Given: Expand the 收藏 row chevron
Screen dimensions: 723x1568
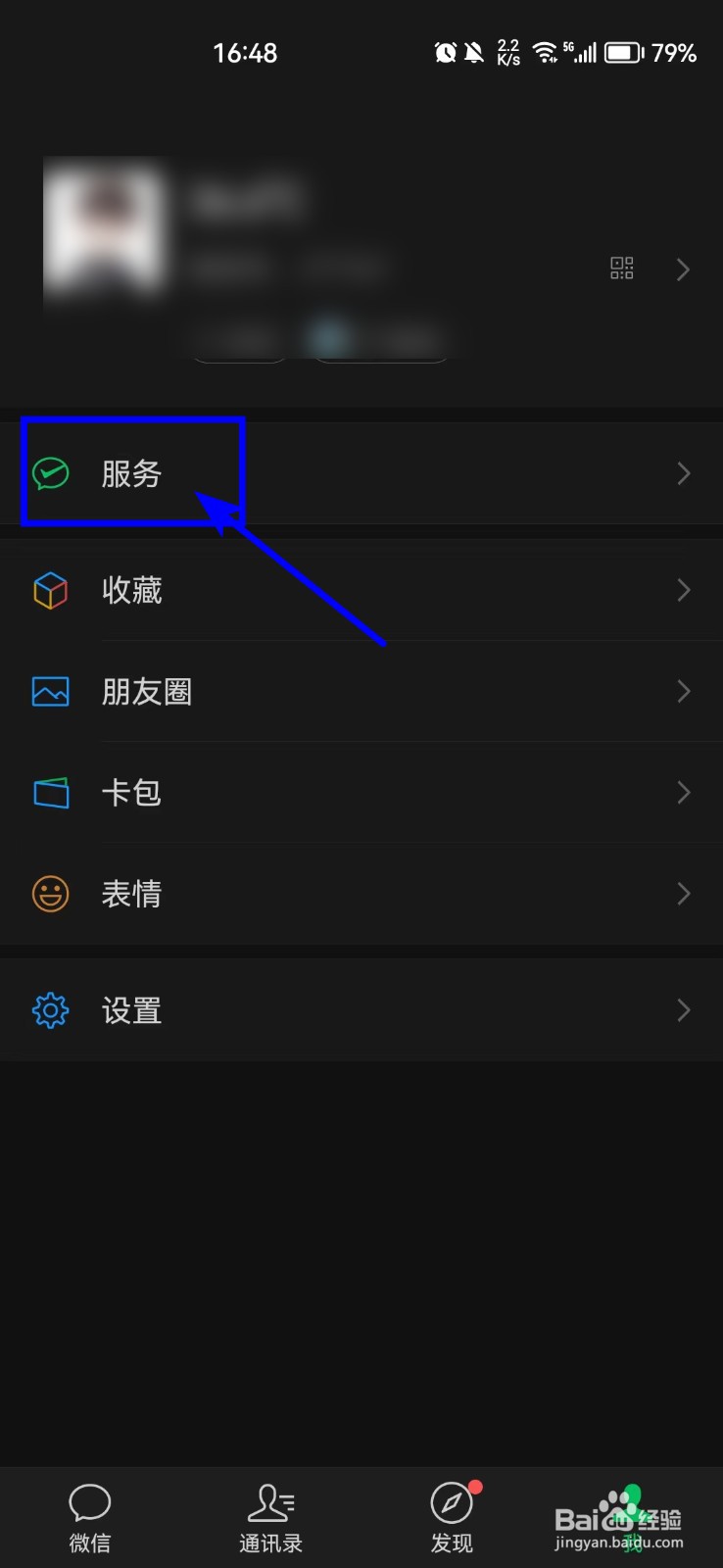Looking at the screenshot, I should (683, 589).
